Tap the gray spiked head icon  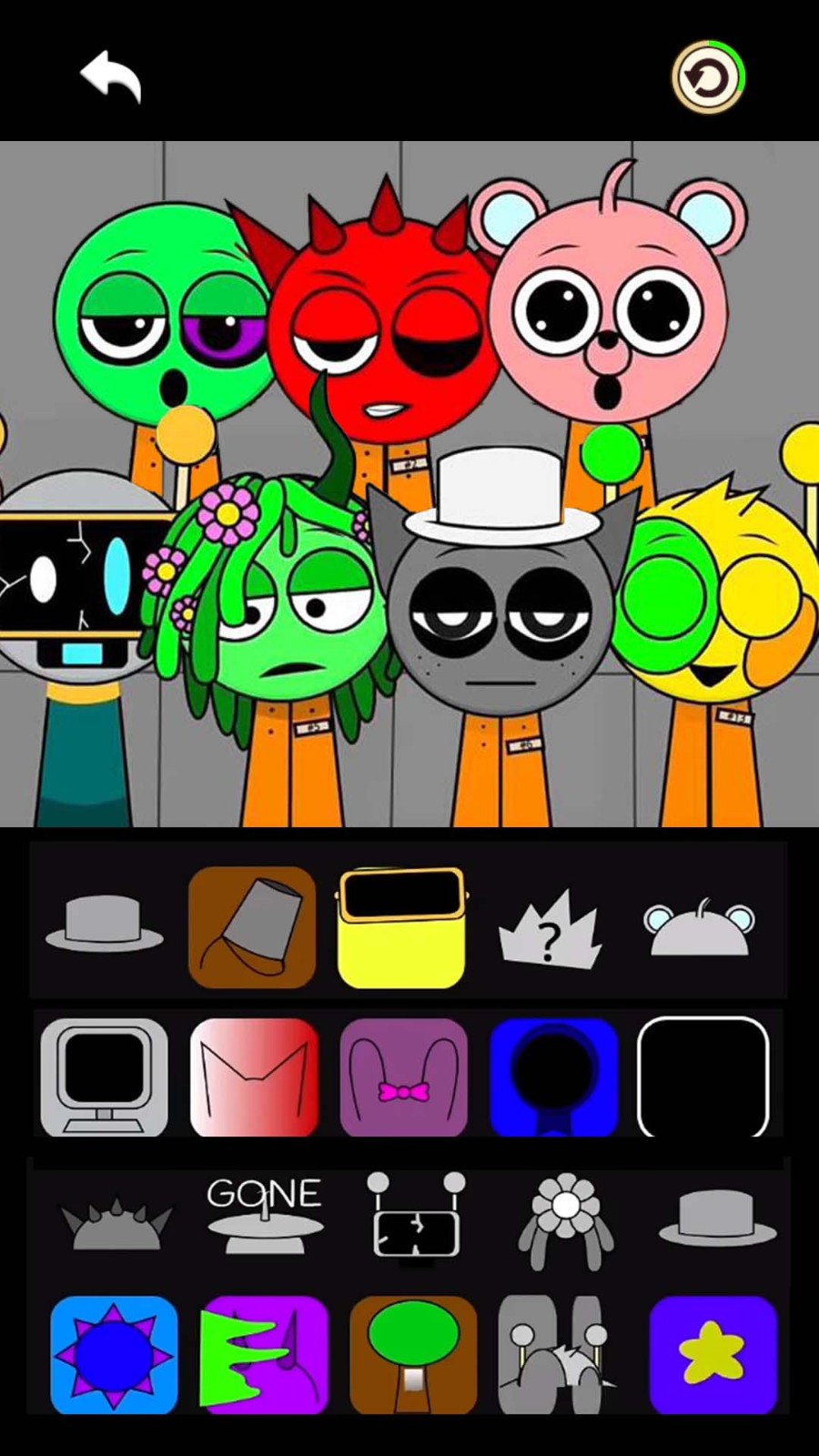click(x=116, y=1224)
